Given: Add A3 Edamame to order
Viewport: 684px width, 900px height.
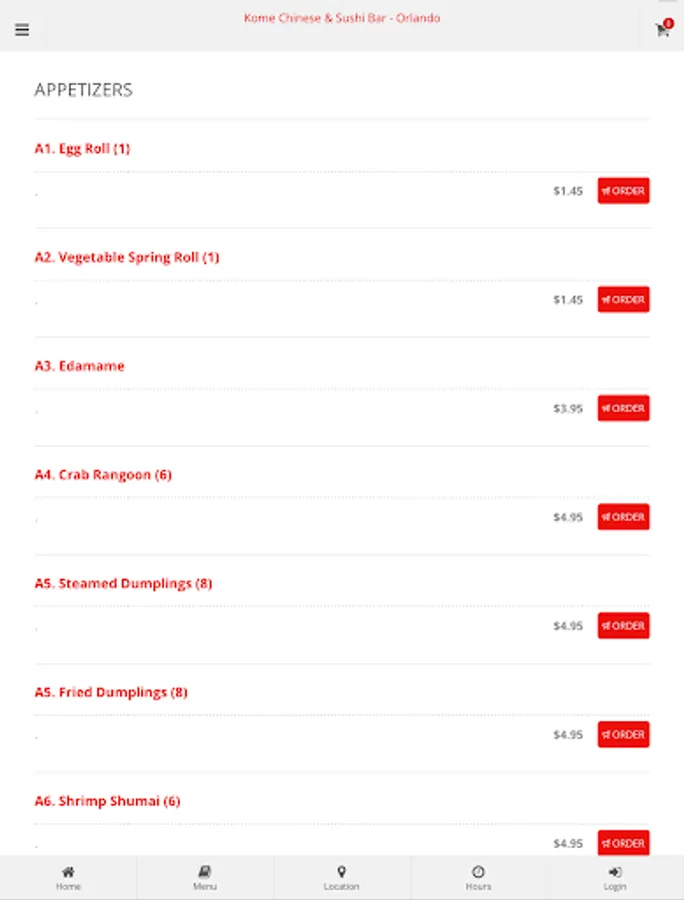Looking at the screenshot, I should pos(623,408).
